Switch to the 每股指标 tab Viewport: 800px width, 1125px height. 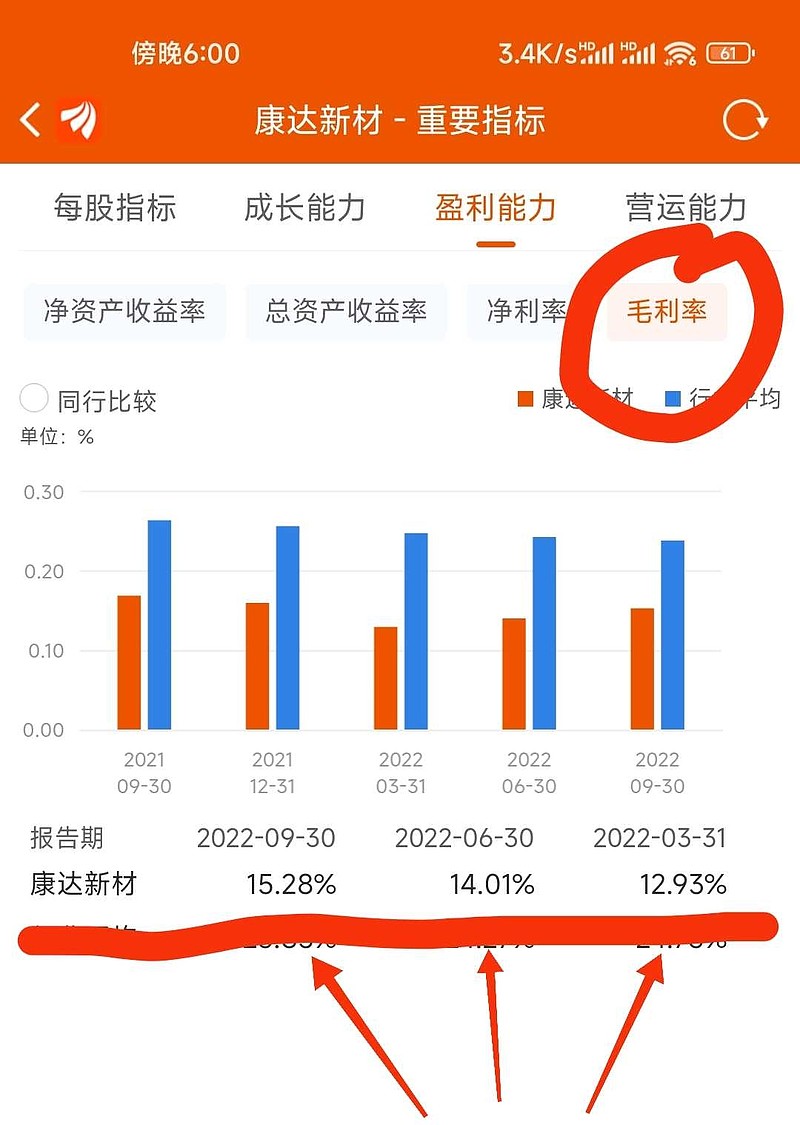tap(115, 208)
